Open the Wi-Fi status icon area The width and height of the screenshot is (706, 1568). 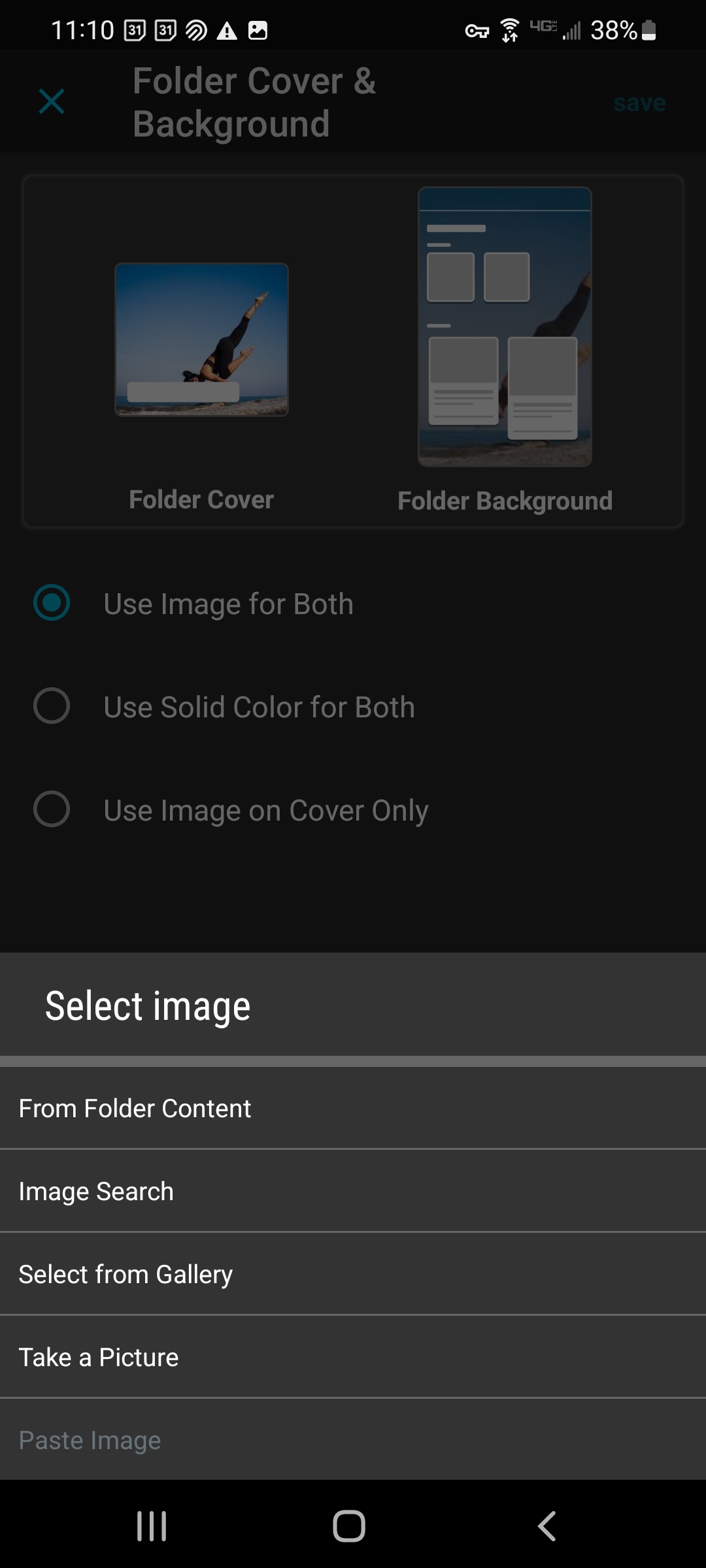pos(507,29)
